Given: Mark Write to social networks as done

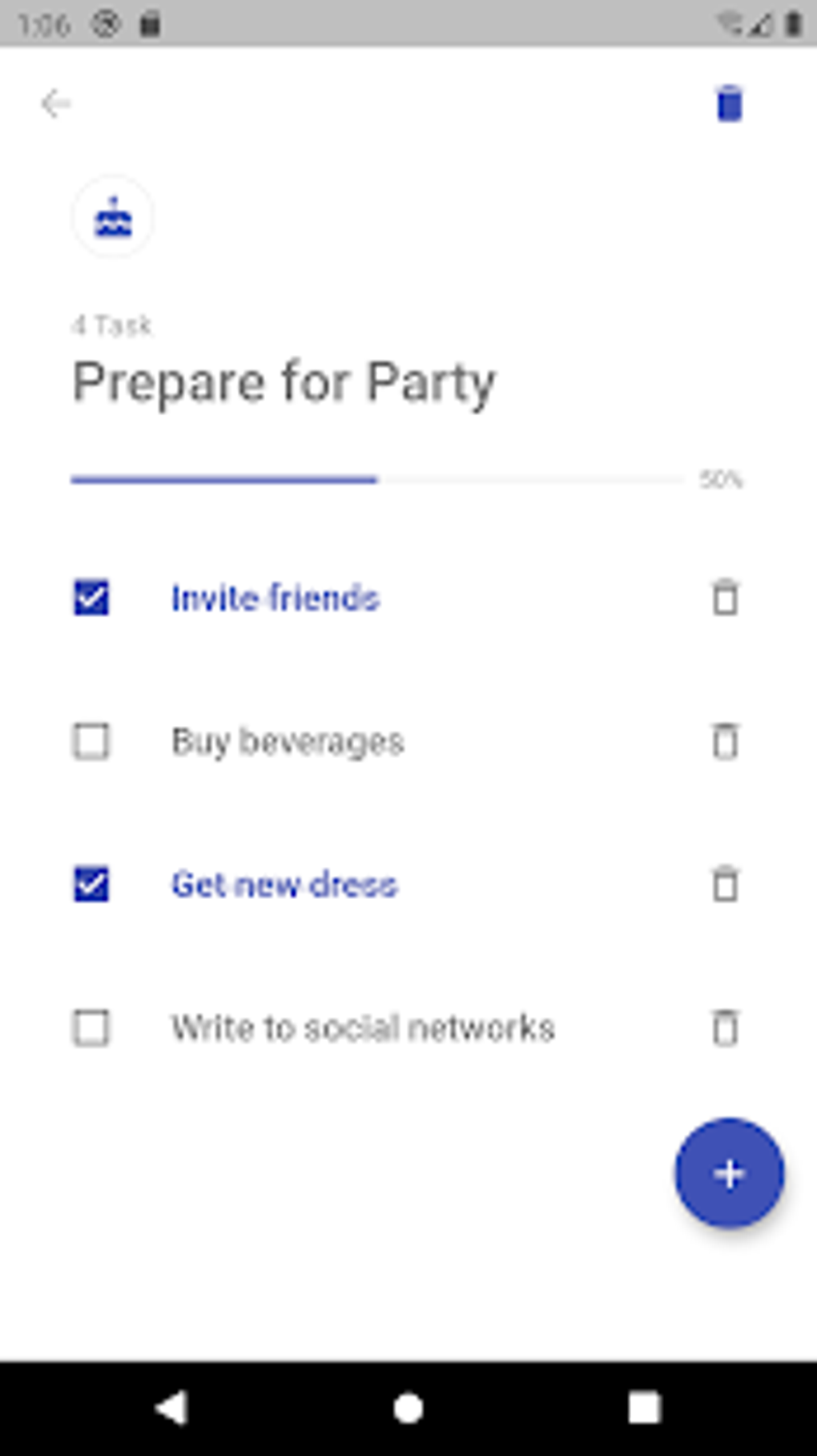Looking at the screenshot, I should click(x=91, y=1028).
